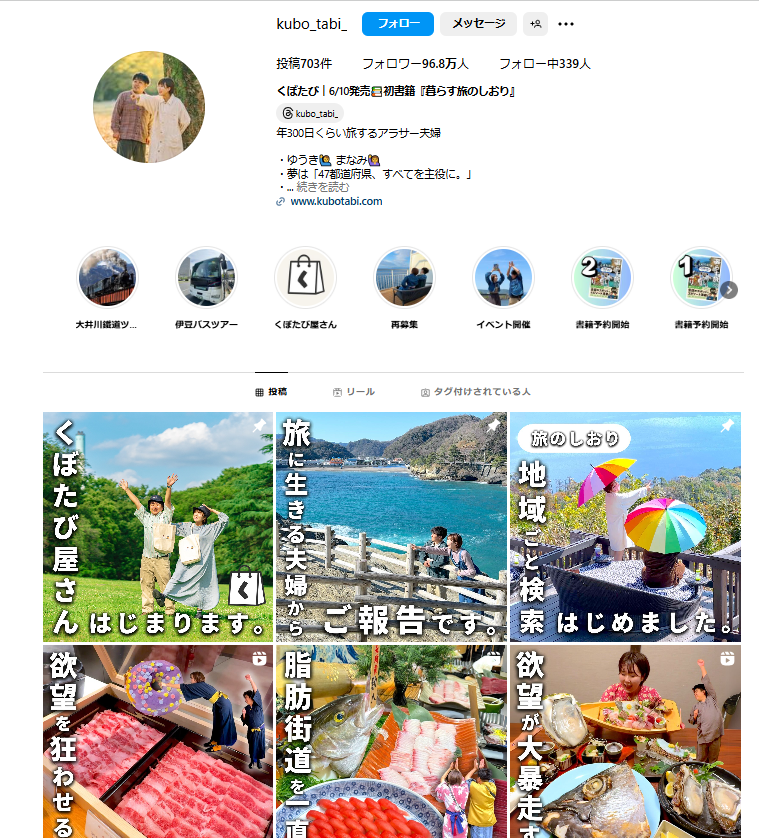
Task: Open the suggested accounts icon
Action: 535,24
